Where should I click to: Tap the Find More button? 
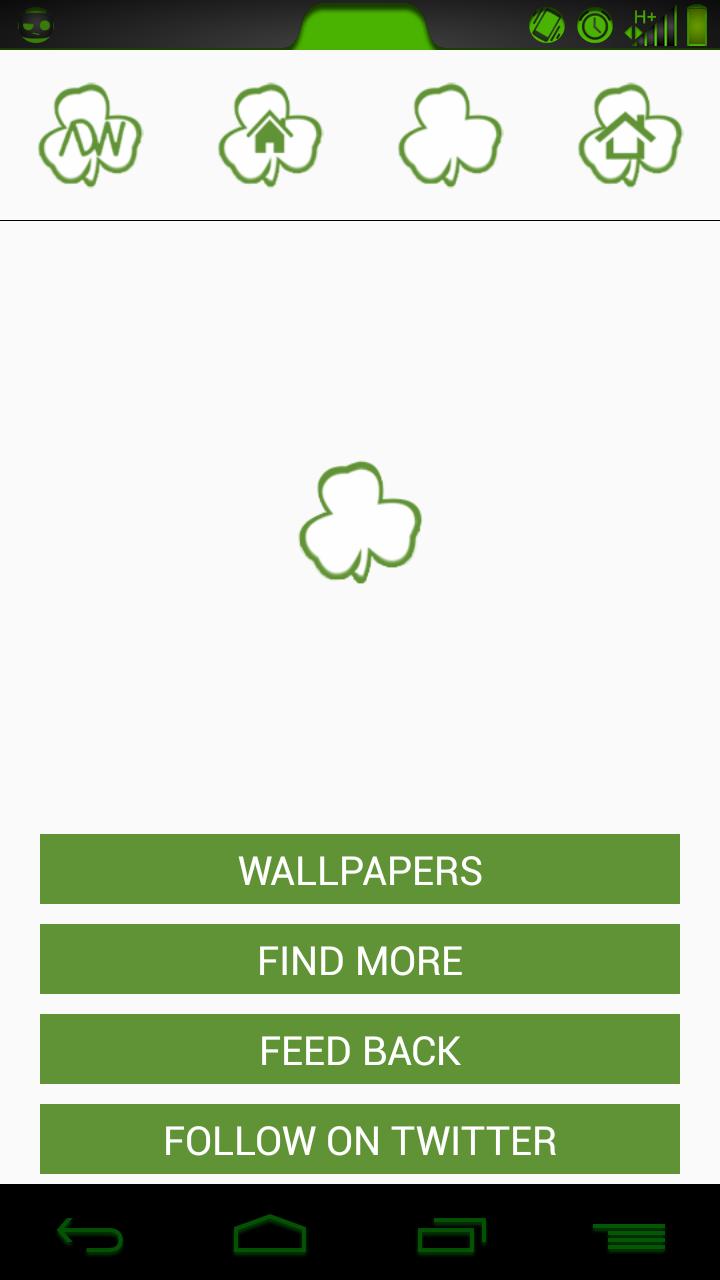tap(360, 959)
